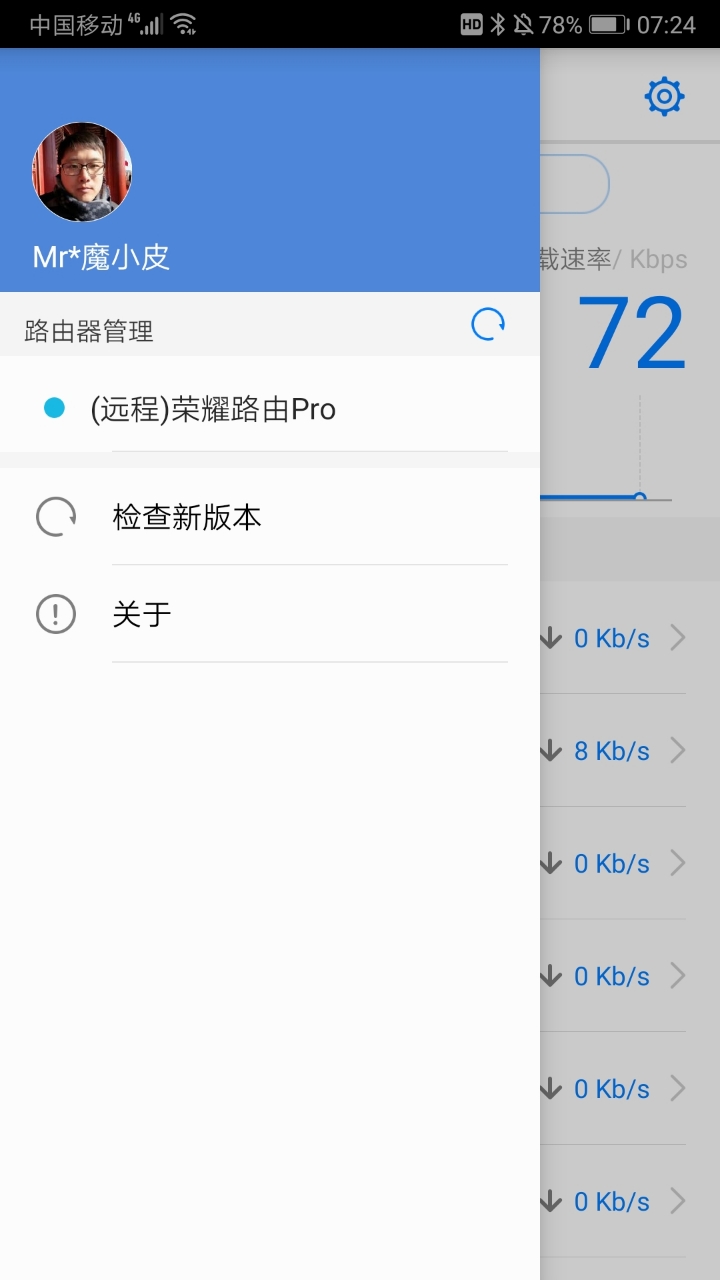Open the chevron on the bottom device row

tap(678, 1202)
